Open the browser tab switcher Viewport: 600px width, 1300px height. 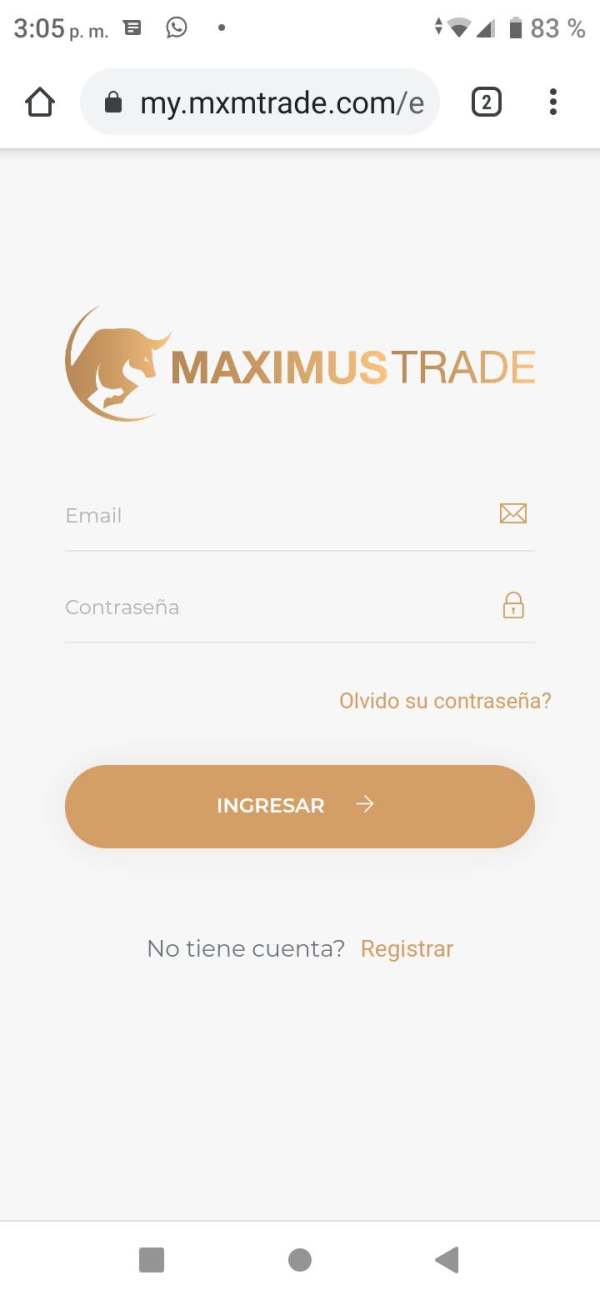[486, 102]
